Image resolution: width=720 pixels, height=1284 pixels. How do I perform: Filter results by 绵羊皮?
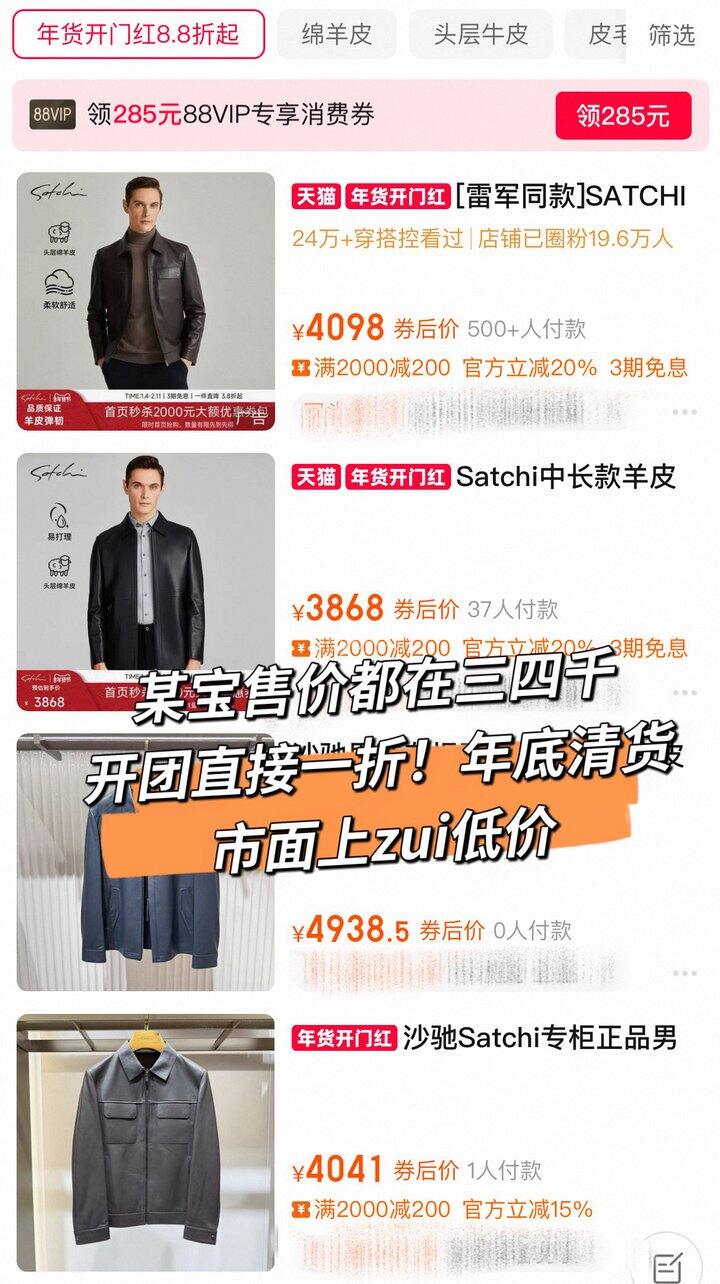(x=336, y=34)
